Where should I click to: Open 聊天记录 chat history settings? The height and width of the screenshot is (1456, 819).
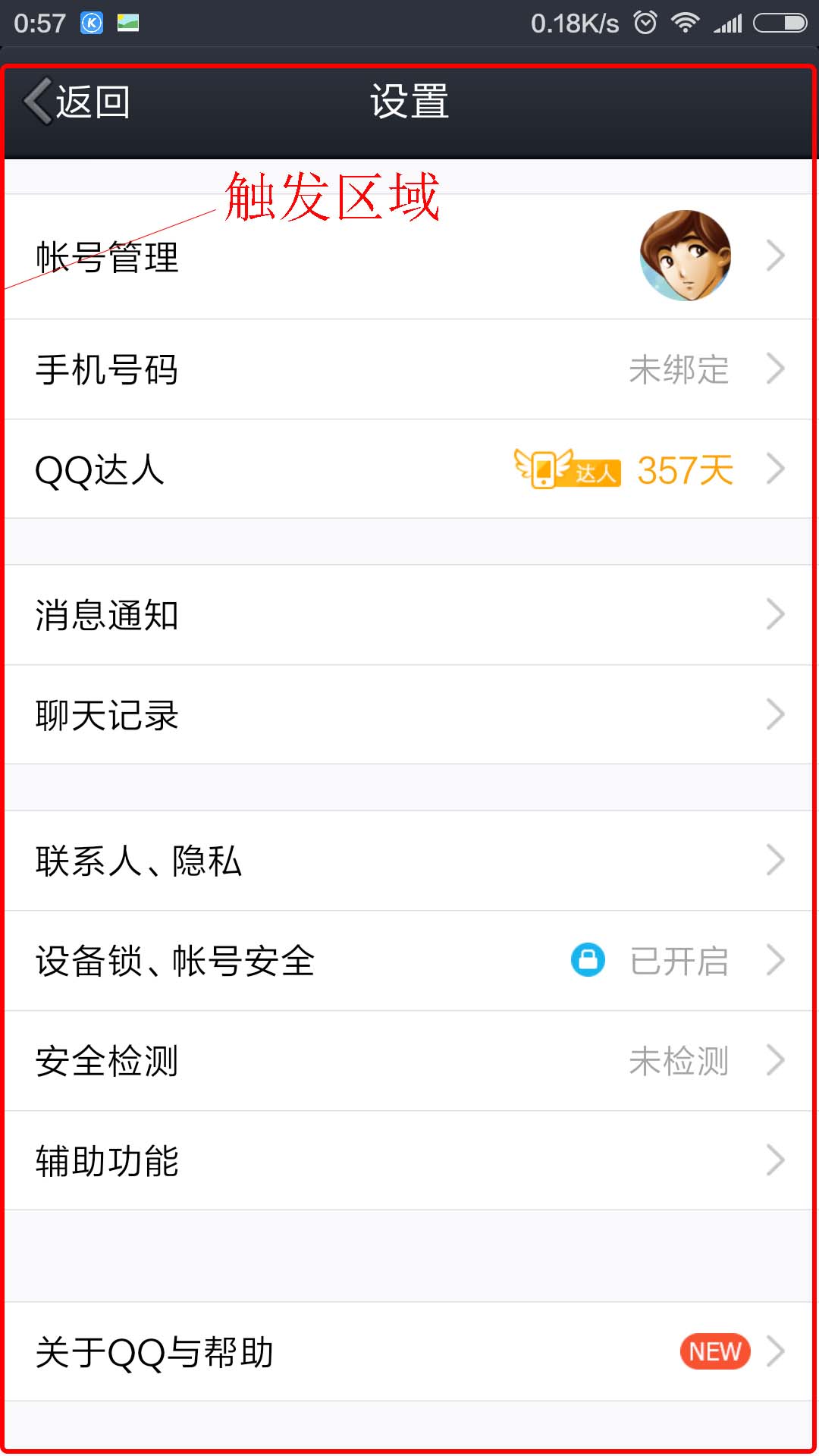click(x=409, y=714)
